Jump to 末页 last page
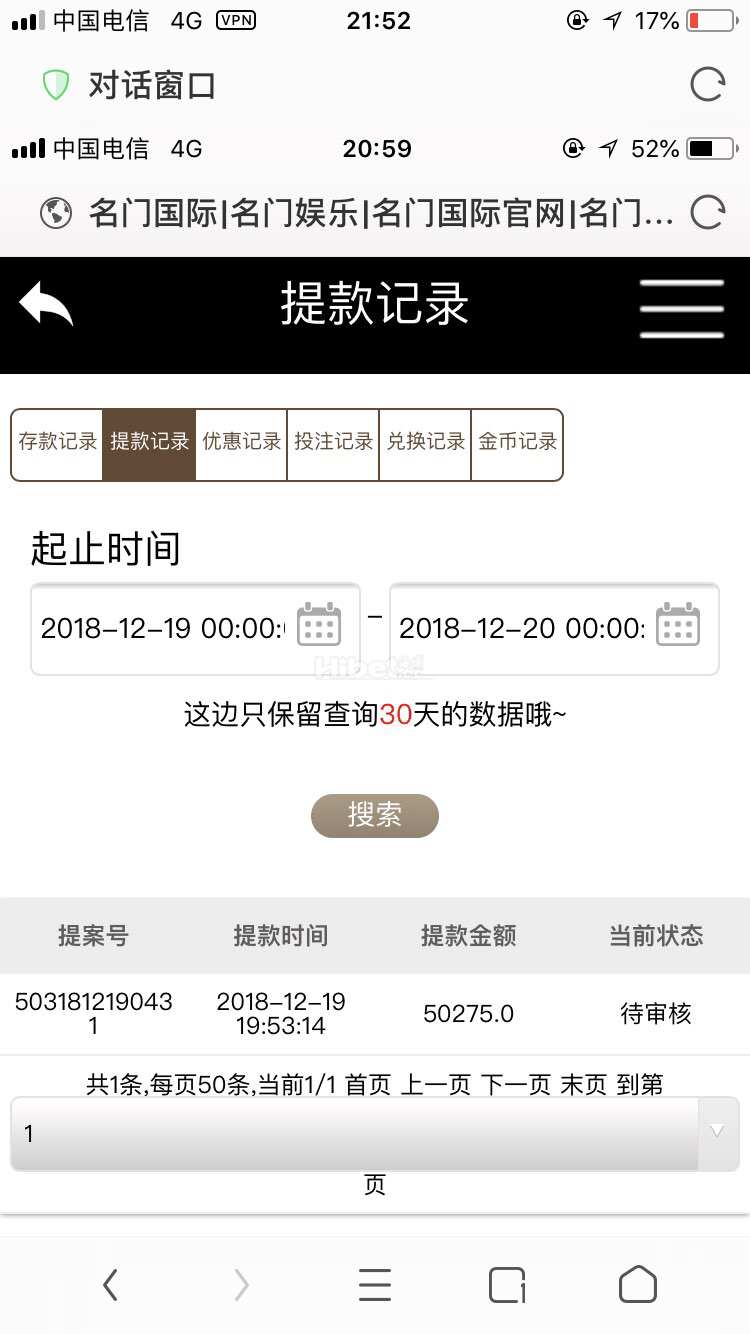This screenshot has width=750, height=1334. click(583, 1084)
